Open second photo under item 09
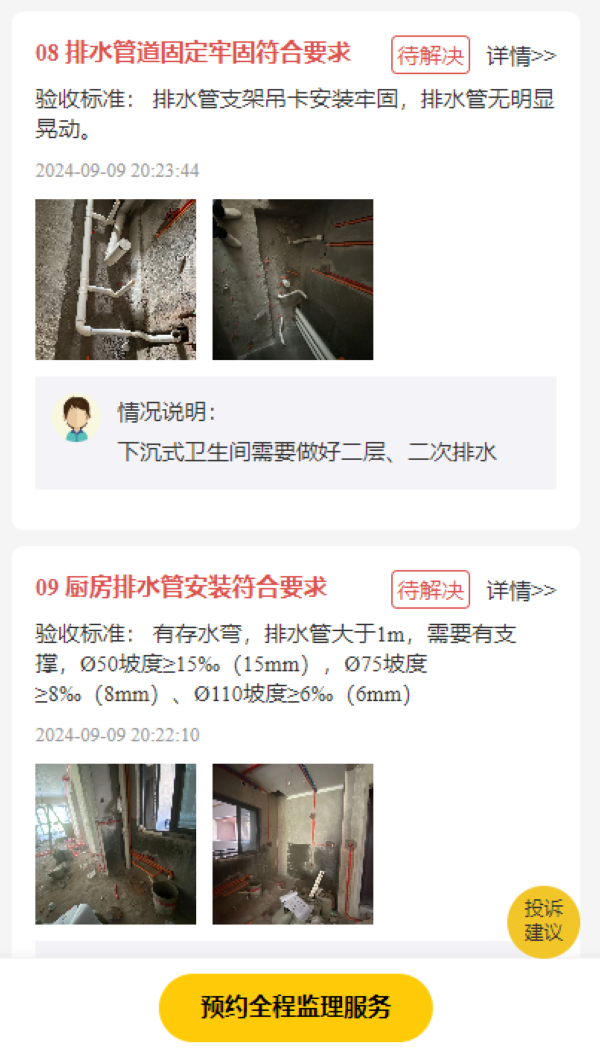 click(292, 844)
